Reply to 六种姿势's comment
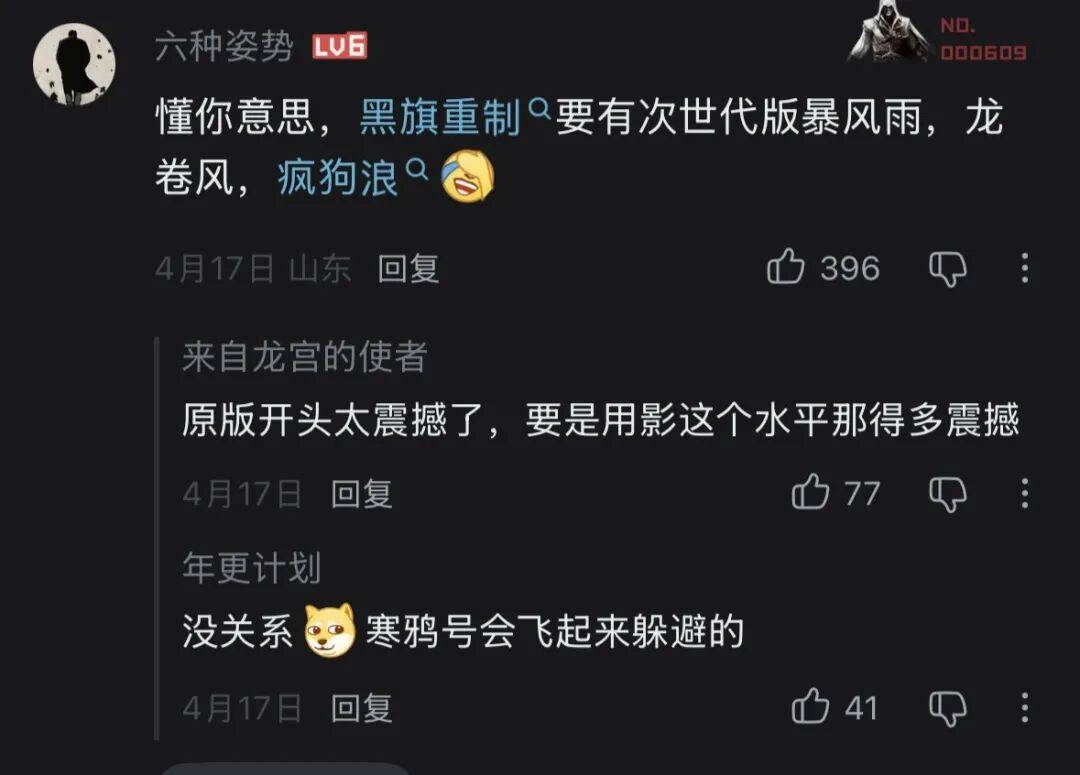 (408, 268)
